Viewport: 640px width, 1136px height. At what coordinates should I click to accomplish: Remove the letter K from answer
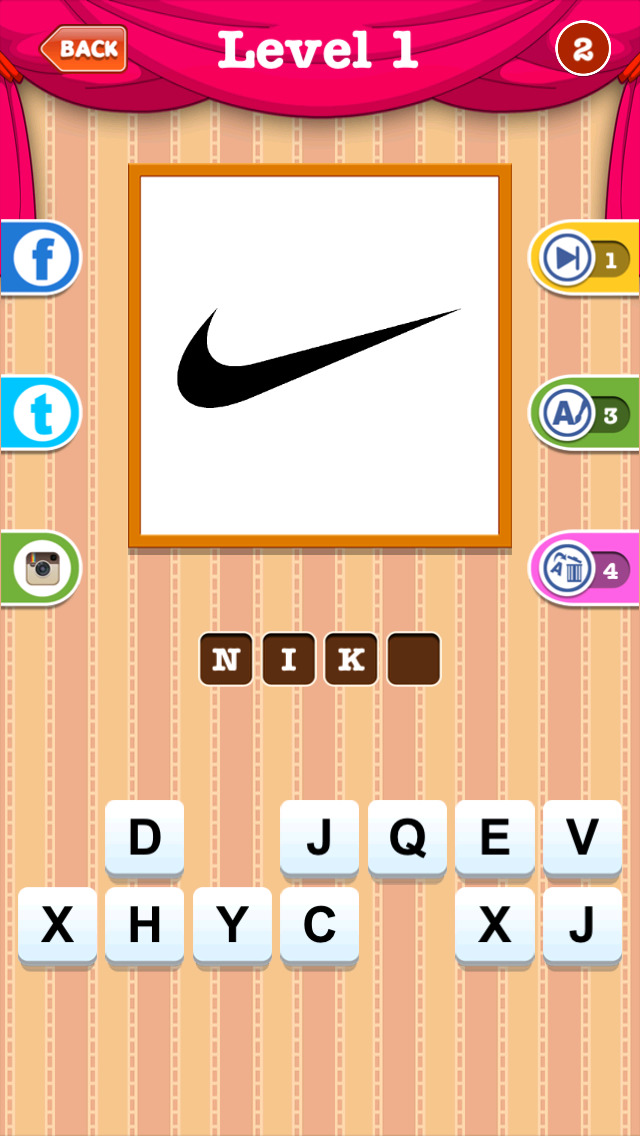tap(351, 659)
